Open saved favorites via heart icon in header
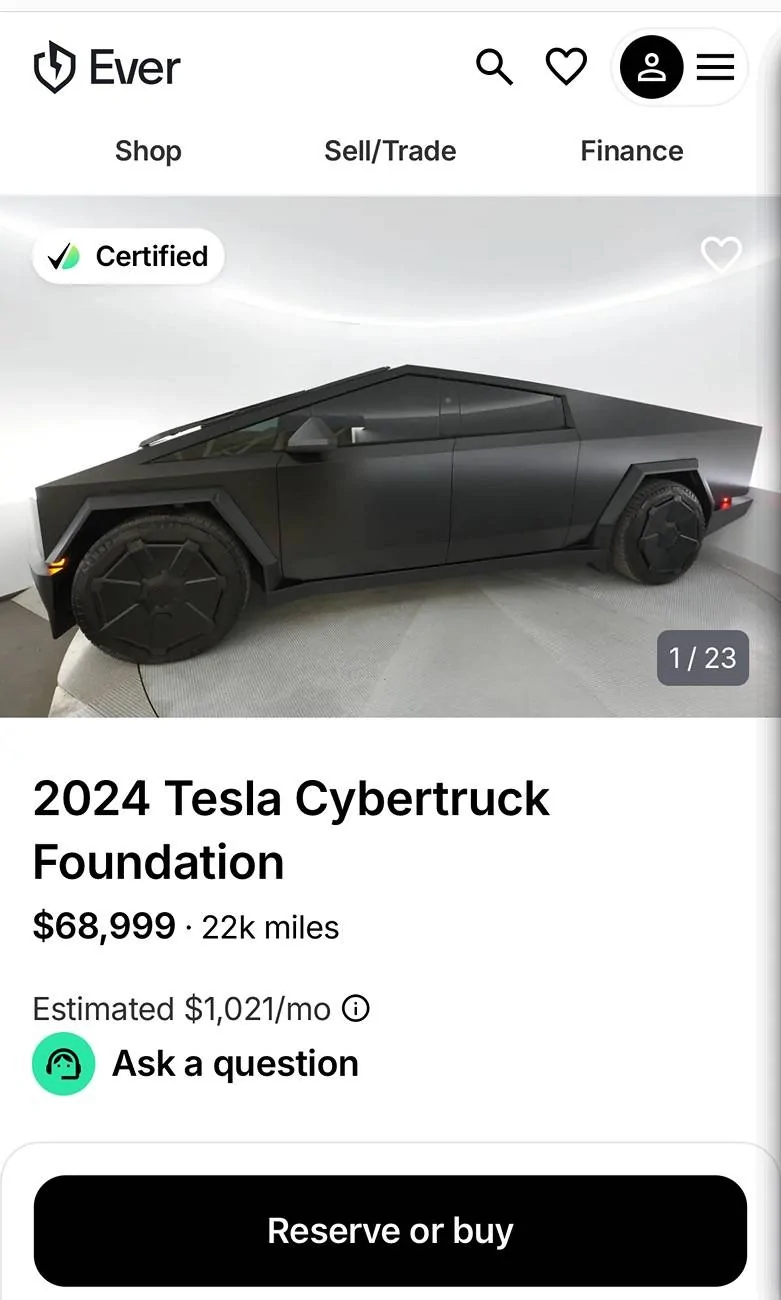Screen dimensions: 781x1300 566,65
